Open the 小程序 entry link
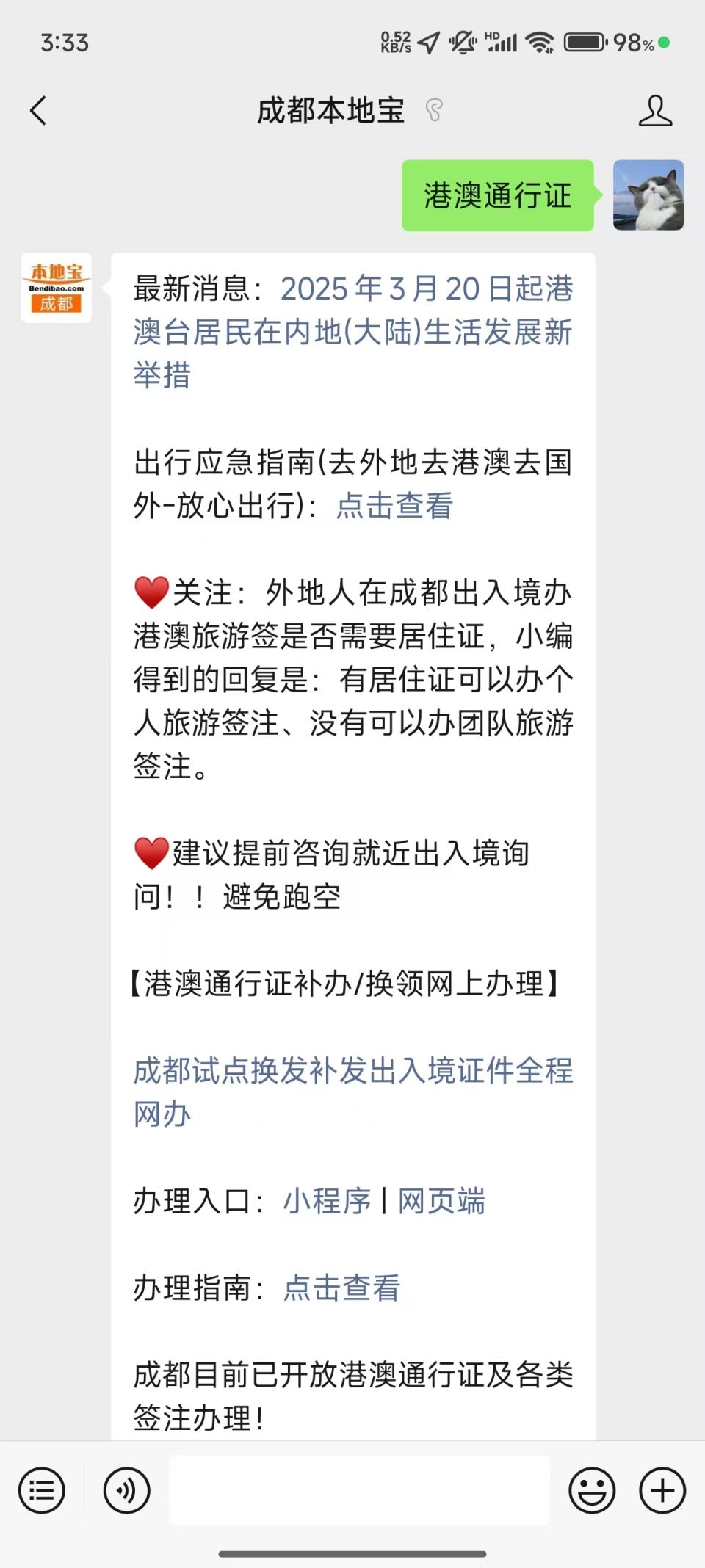The width and height of the screenshot is (705, 1568). point(328,1202)
